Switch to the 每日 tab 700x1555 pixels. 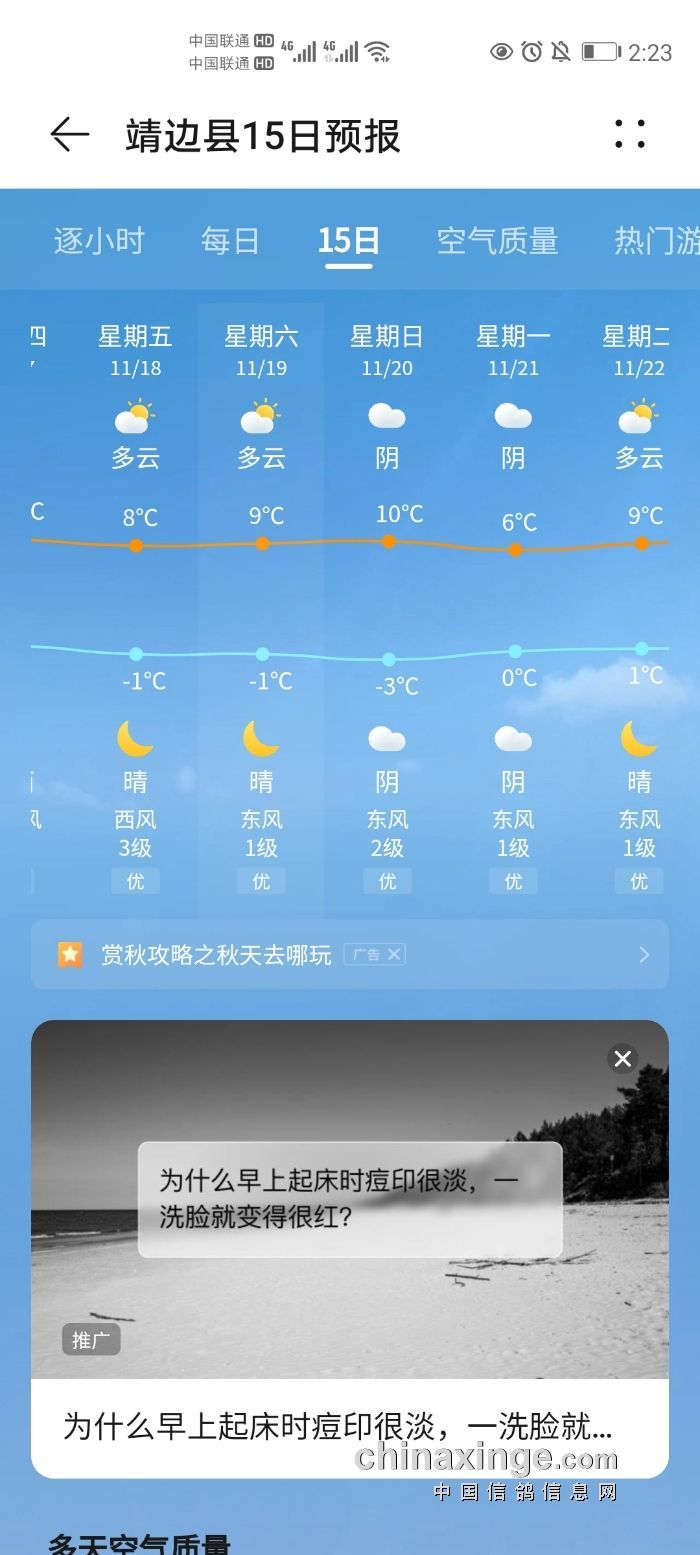click(x=230, y=241)
